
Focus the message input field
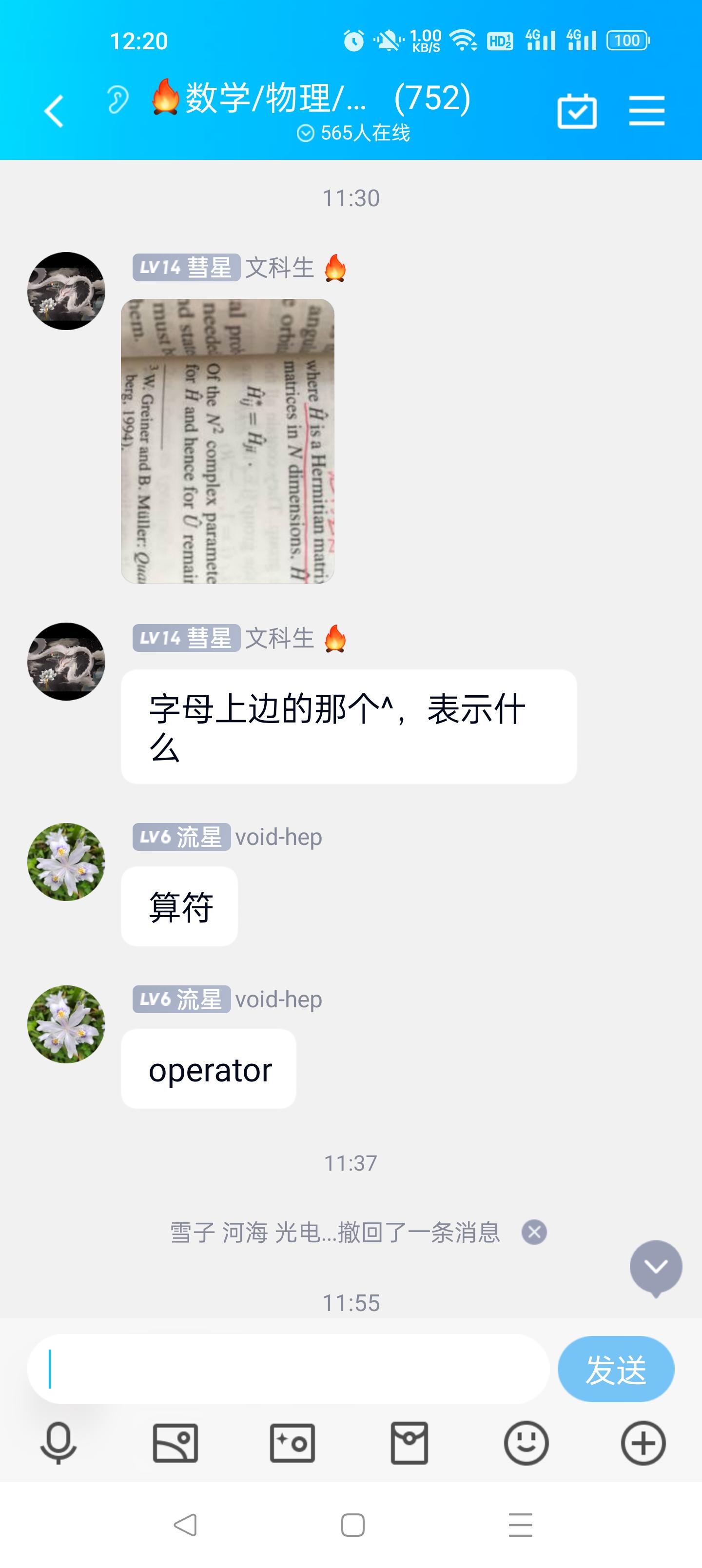(x=288, y=1369)
